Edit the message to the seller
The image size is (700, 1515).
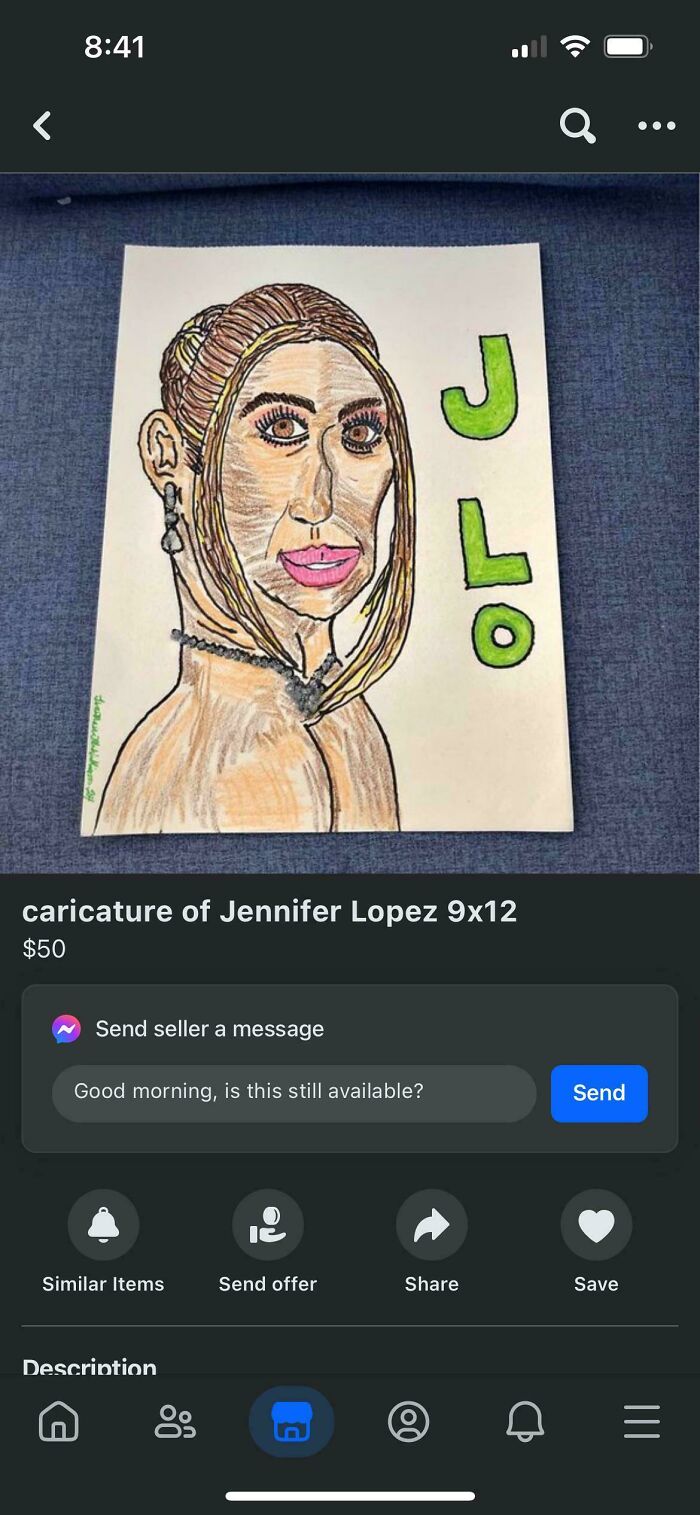(294, 1092)
